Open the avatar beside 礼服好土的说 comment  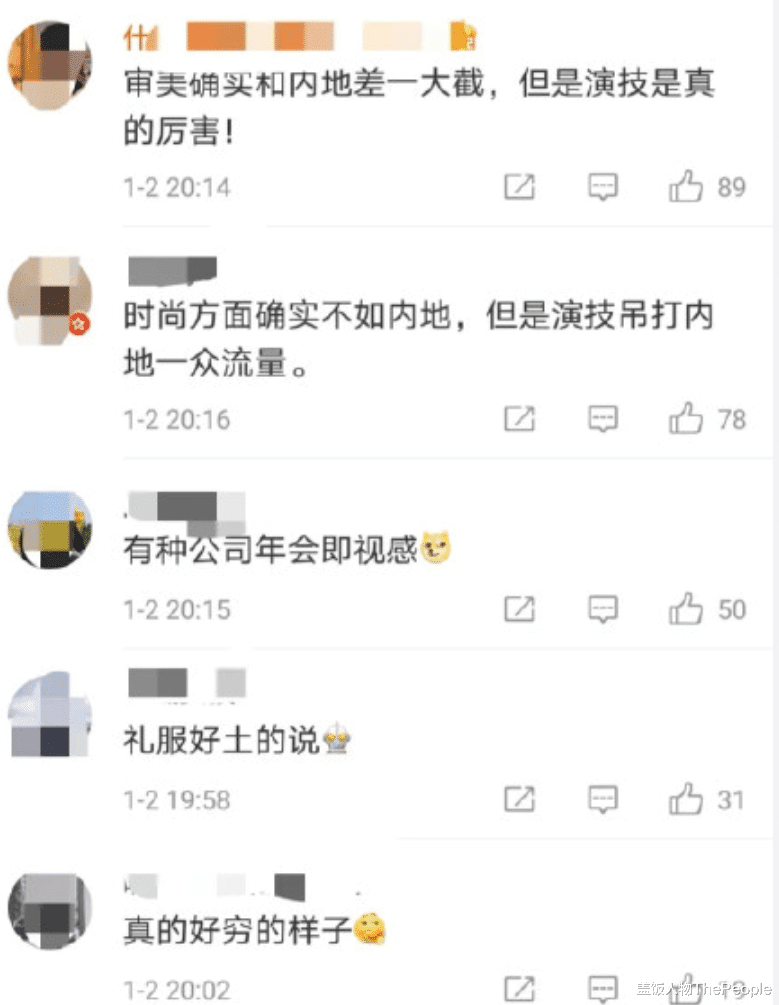click(49, 712)
